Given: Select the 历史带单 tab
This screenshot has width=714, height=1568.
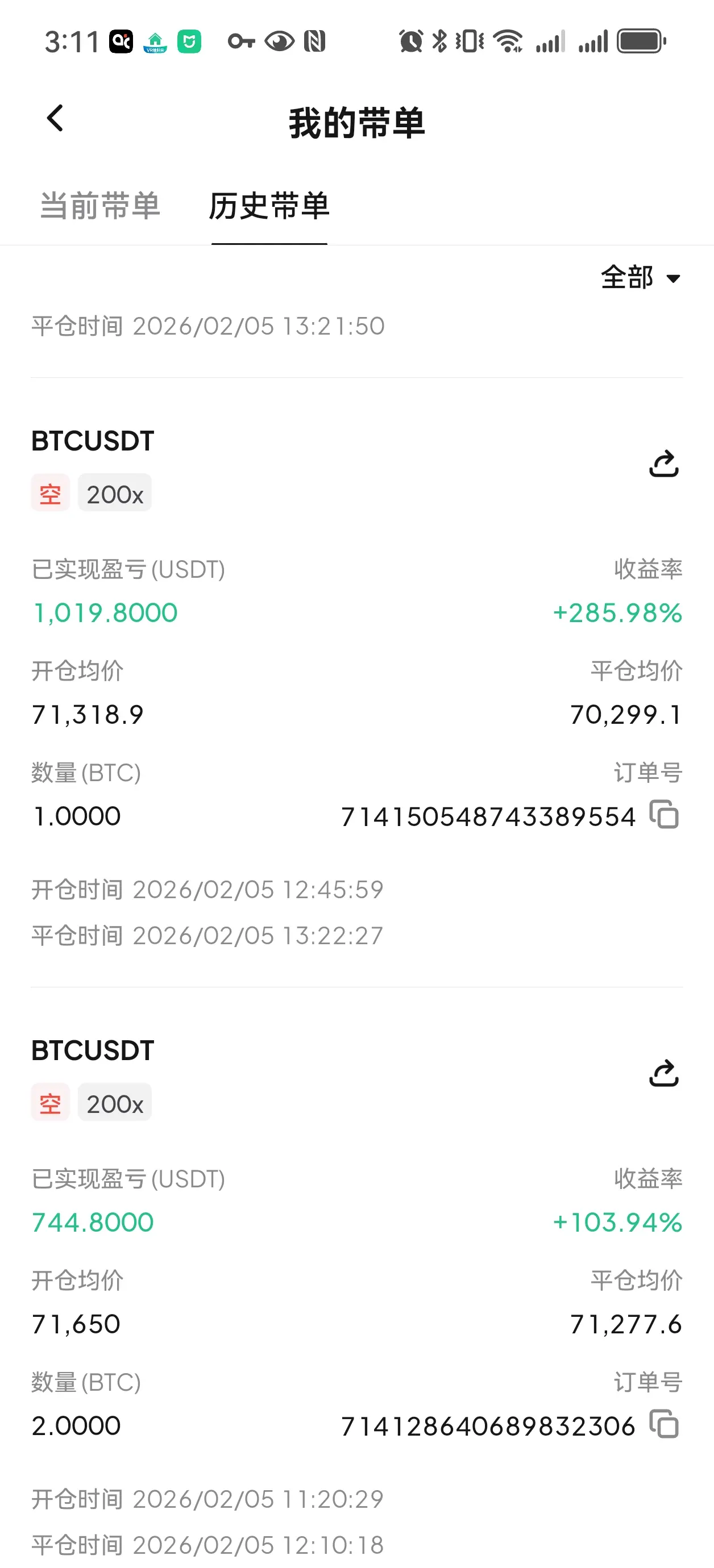Looking at the screenshot, I should (269, 206).
